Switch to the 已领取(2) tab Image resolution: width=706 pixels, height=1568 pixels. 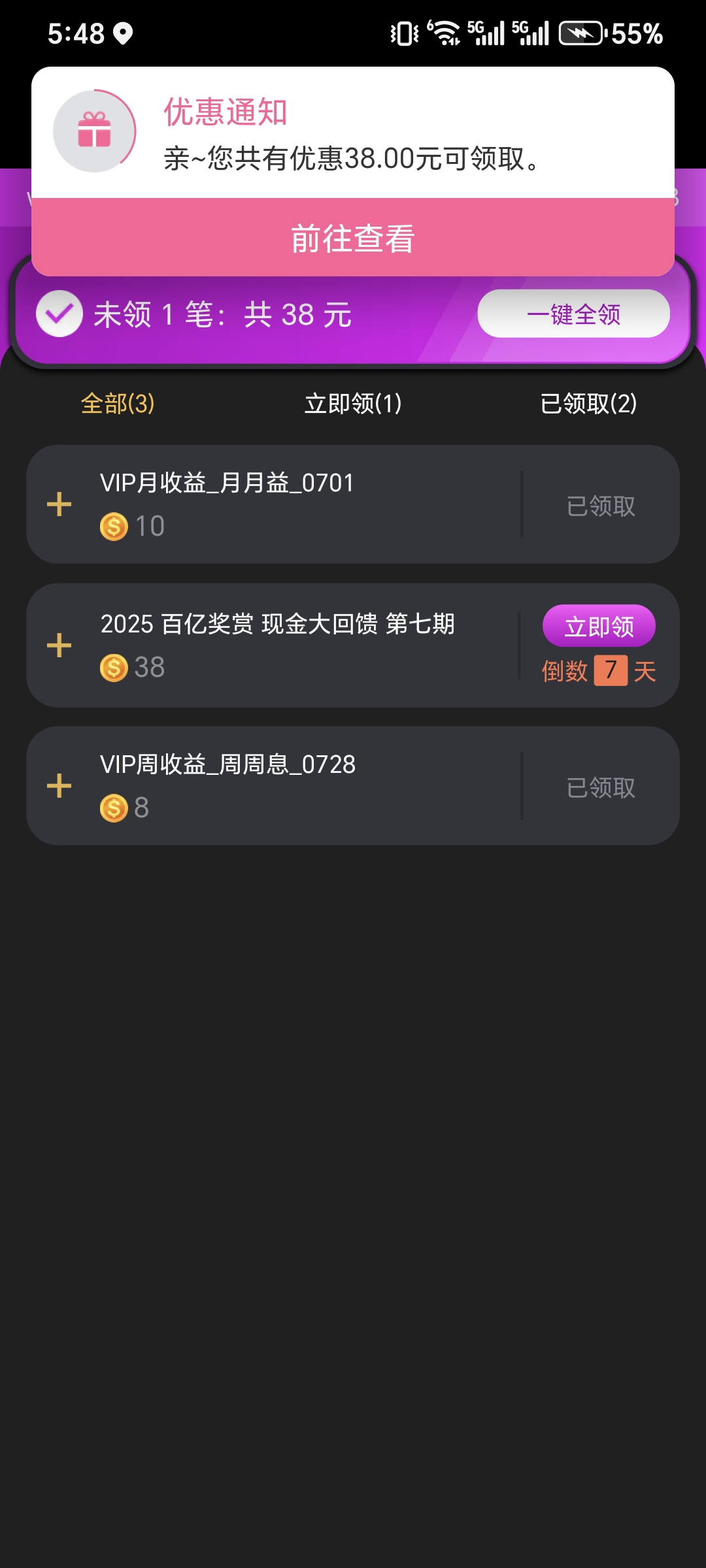[x=588, y=404]
